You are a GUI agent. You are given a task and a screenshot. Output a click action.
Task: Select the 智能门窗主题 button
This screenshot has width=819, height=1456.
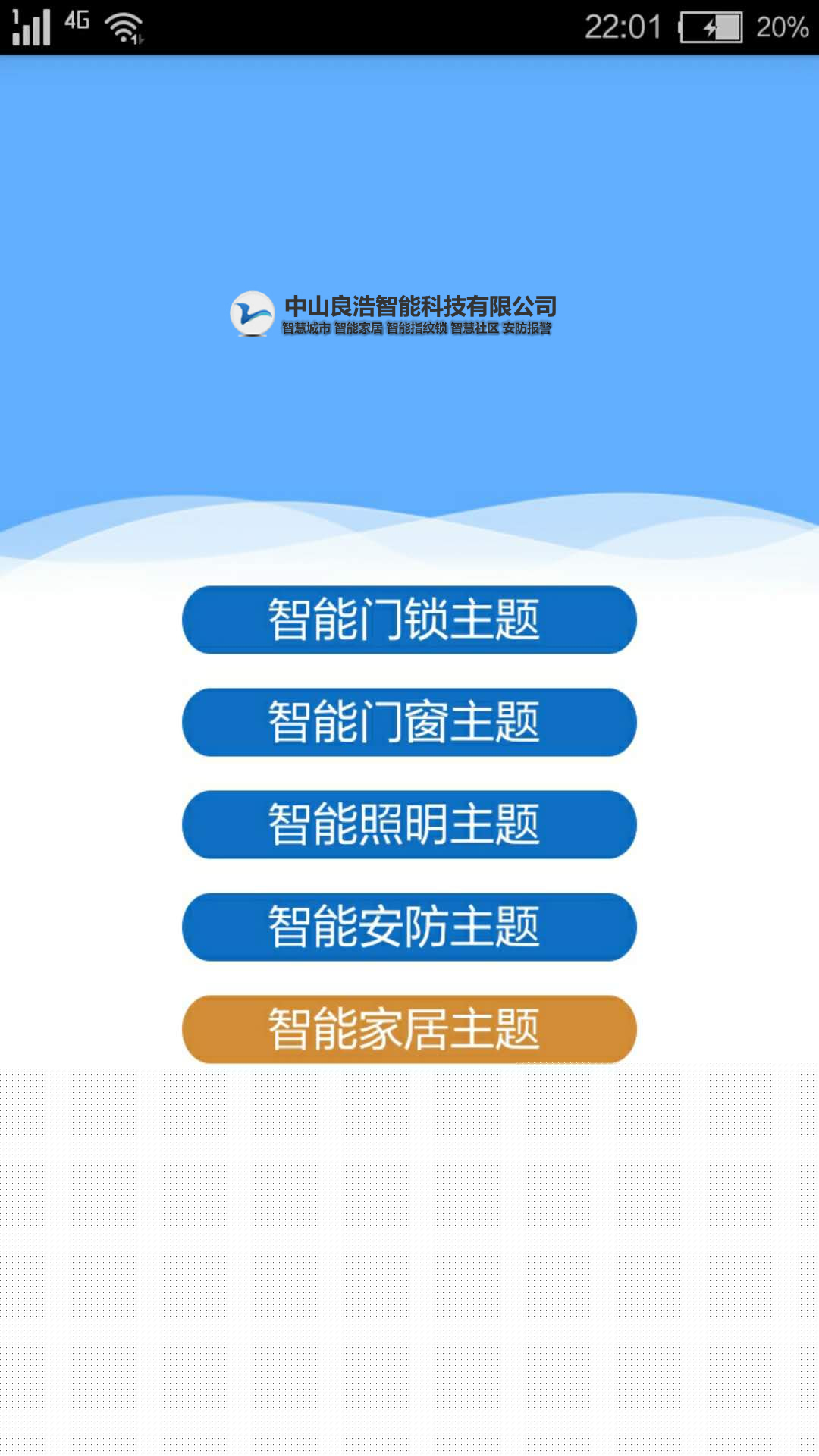point(409,722)
